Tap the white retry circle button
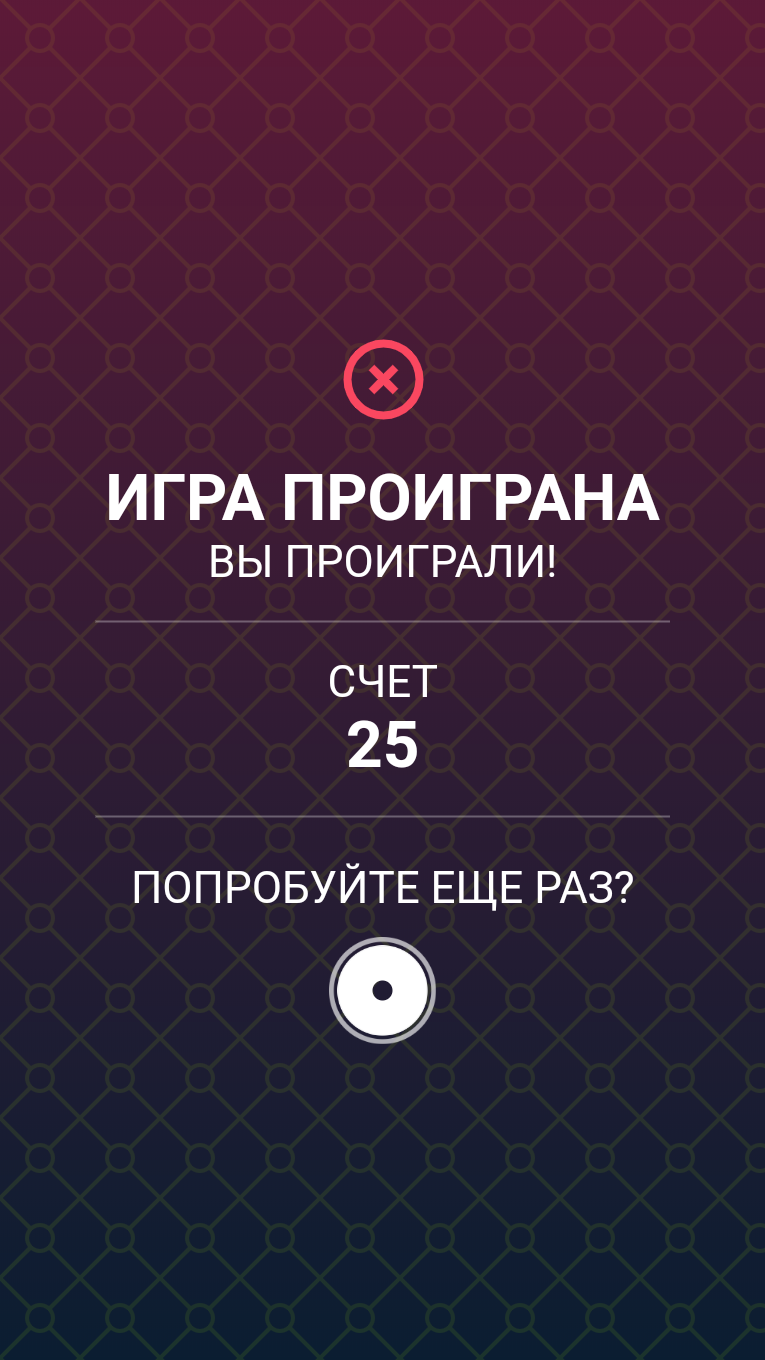The height and width of the screenshot is (1360, 765). coord(382,990)
